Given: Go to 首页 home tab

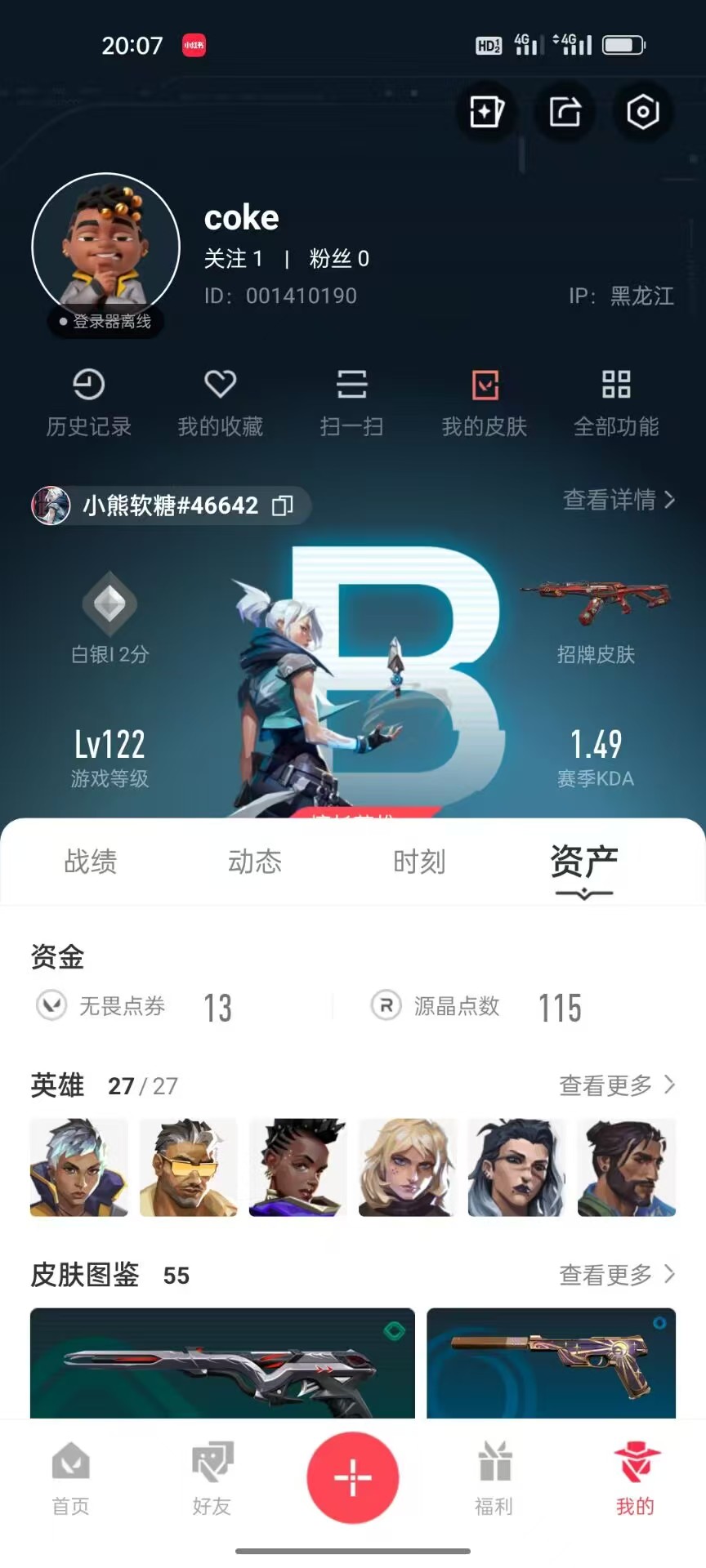Looking at the screenshot, I should (x=71, y=1480).
